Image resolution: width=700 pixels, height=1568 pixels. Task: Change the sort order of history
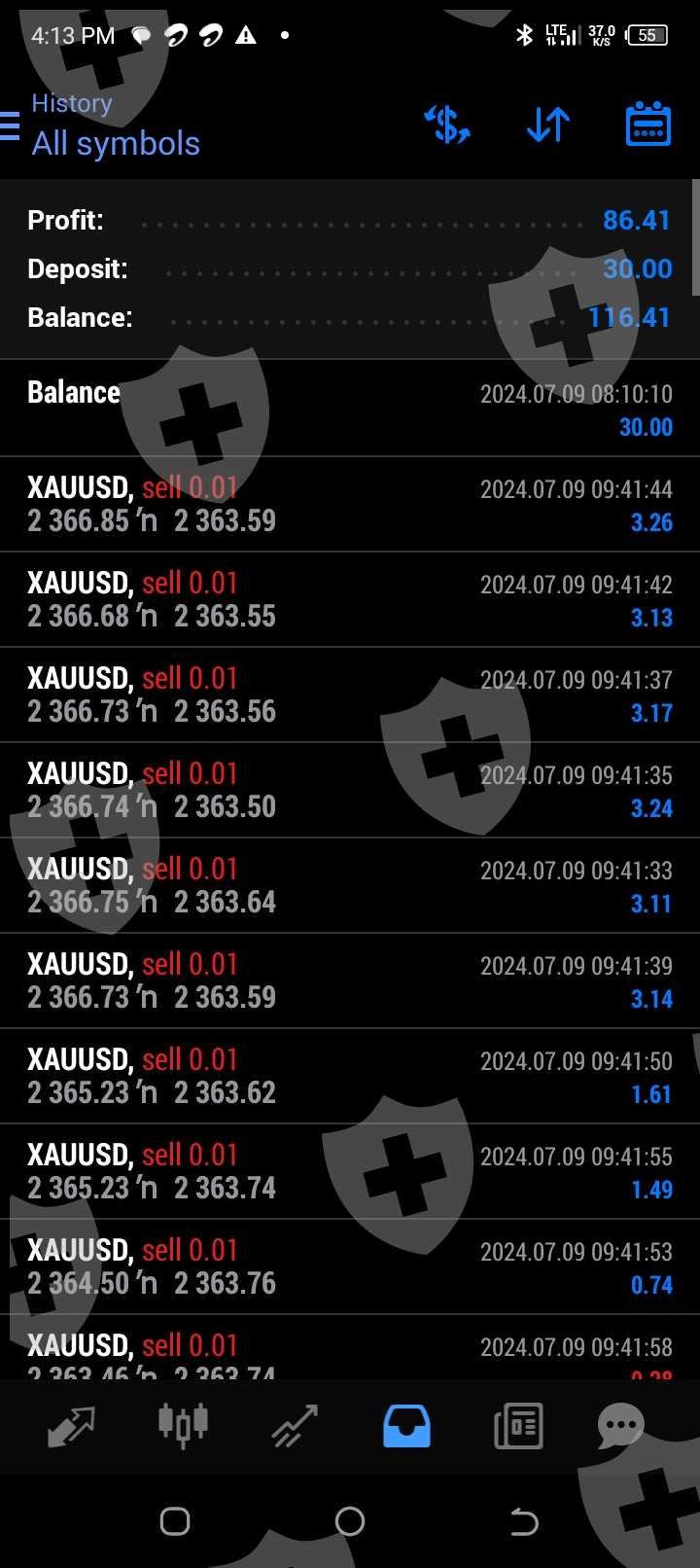pyautogui.click(x=548, y=125)
